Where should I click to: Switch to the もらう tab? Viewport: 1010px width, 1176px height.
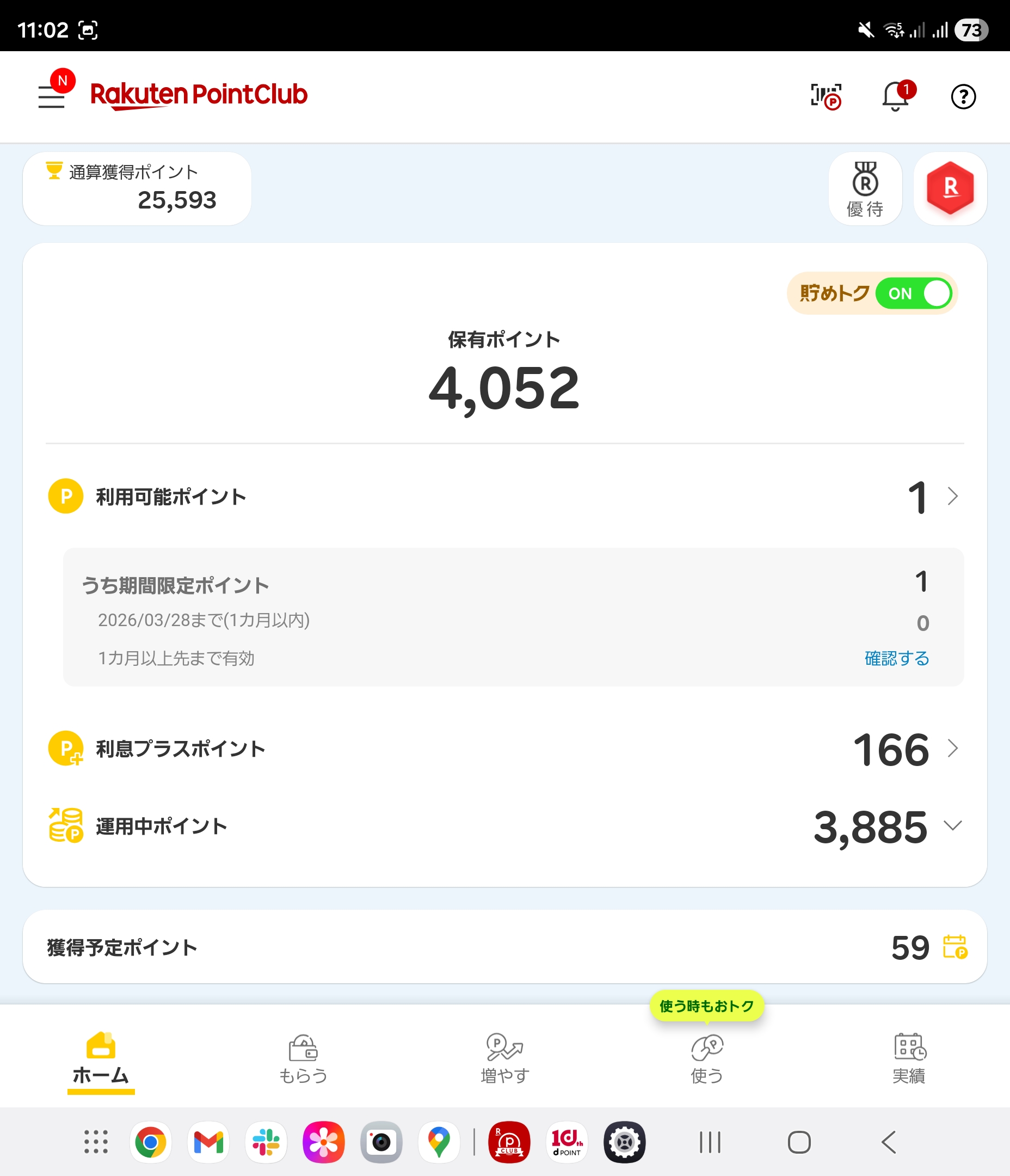tap(303, 1059)
